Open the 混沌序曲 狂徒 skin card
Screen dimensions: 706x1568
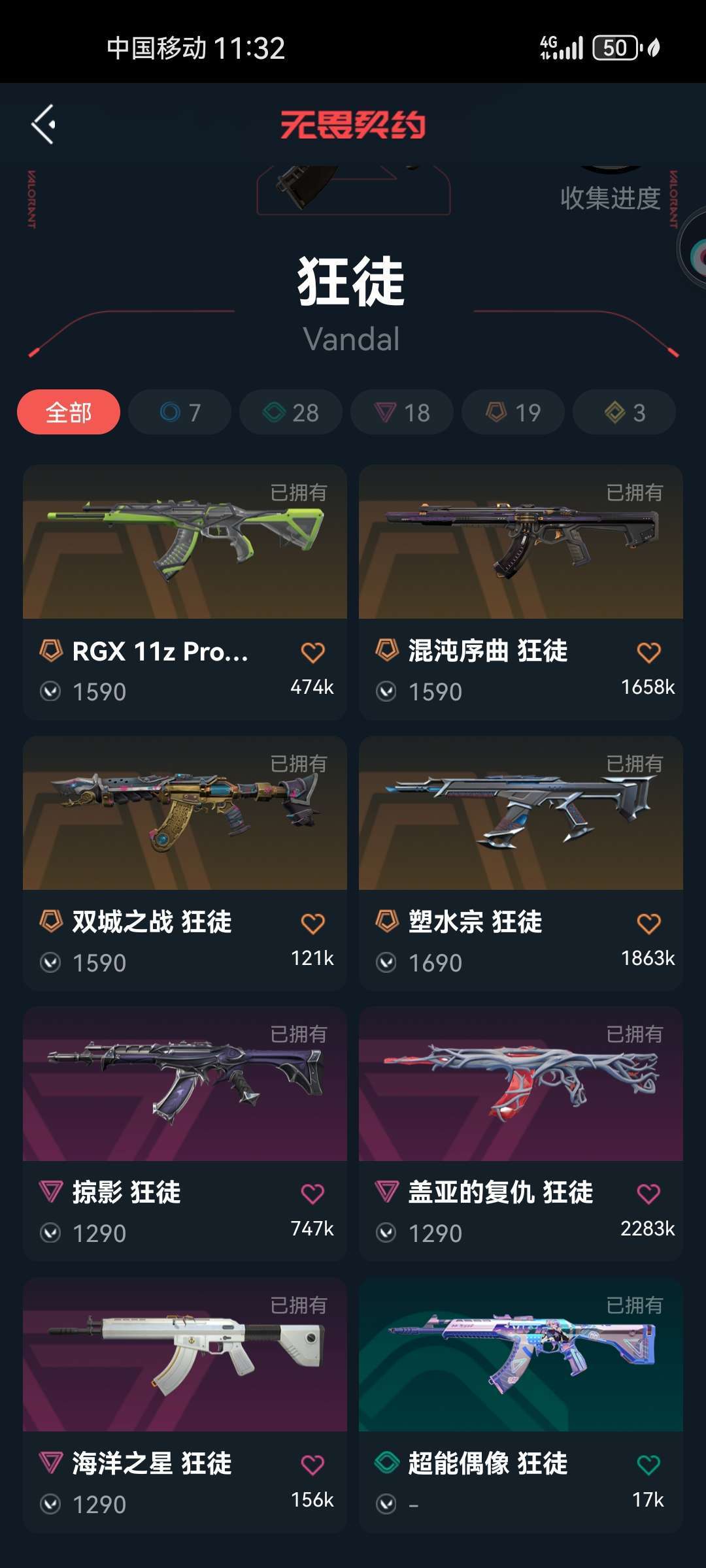[521, 592]
